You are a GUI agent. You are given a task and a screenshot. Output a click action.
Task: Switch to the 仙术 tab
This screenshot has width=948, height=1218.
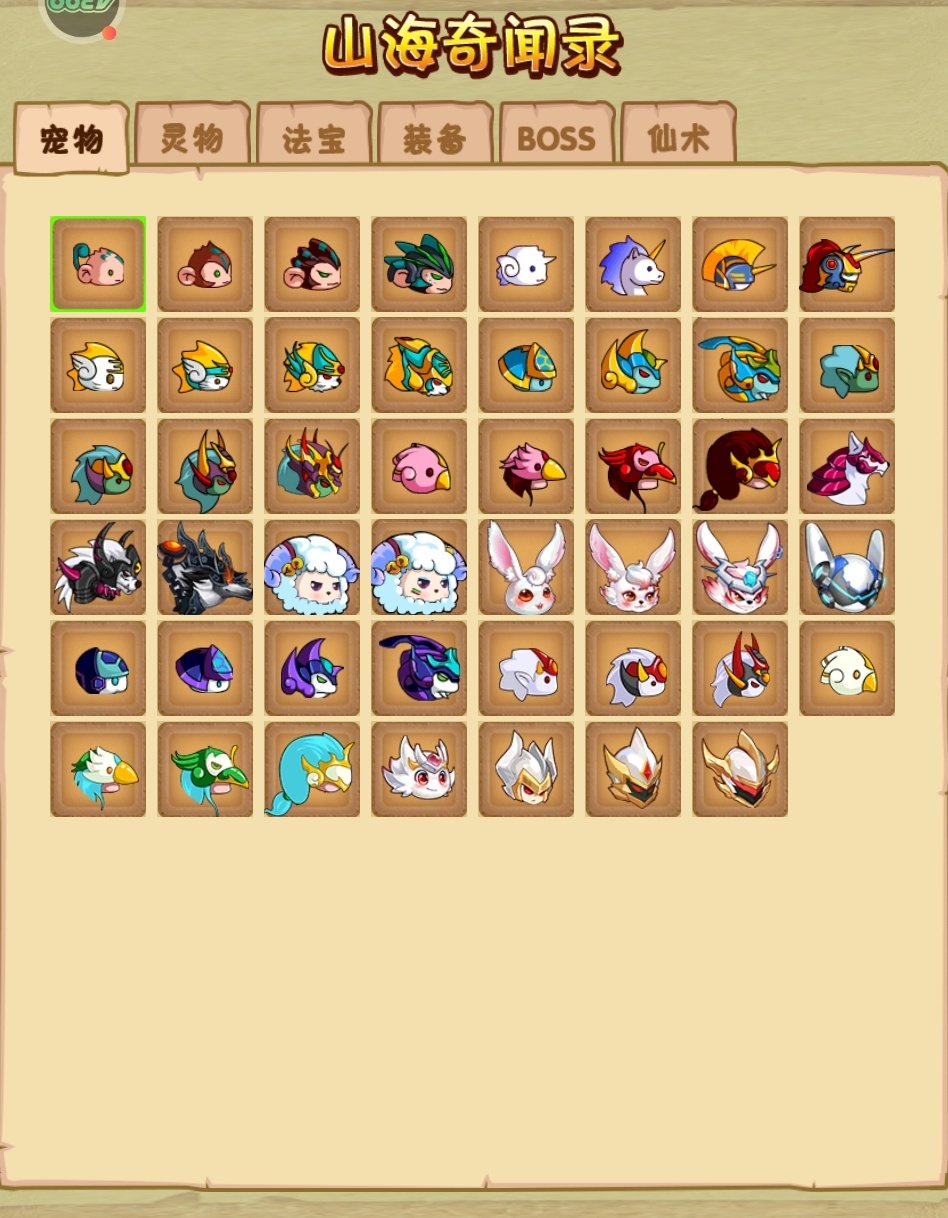[x=678, y=138]
